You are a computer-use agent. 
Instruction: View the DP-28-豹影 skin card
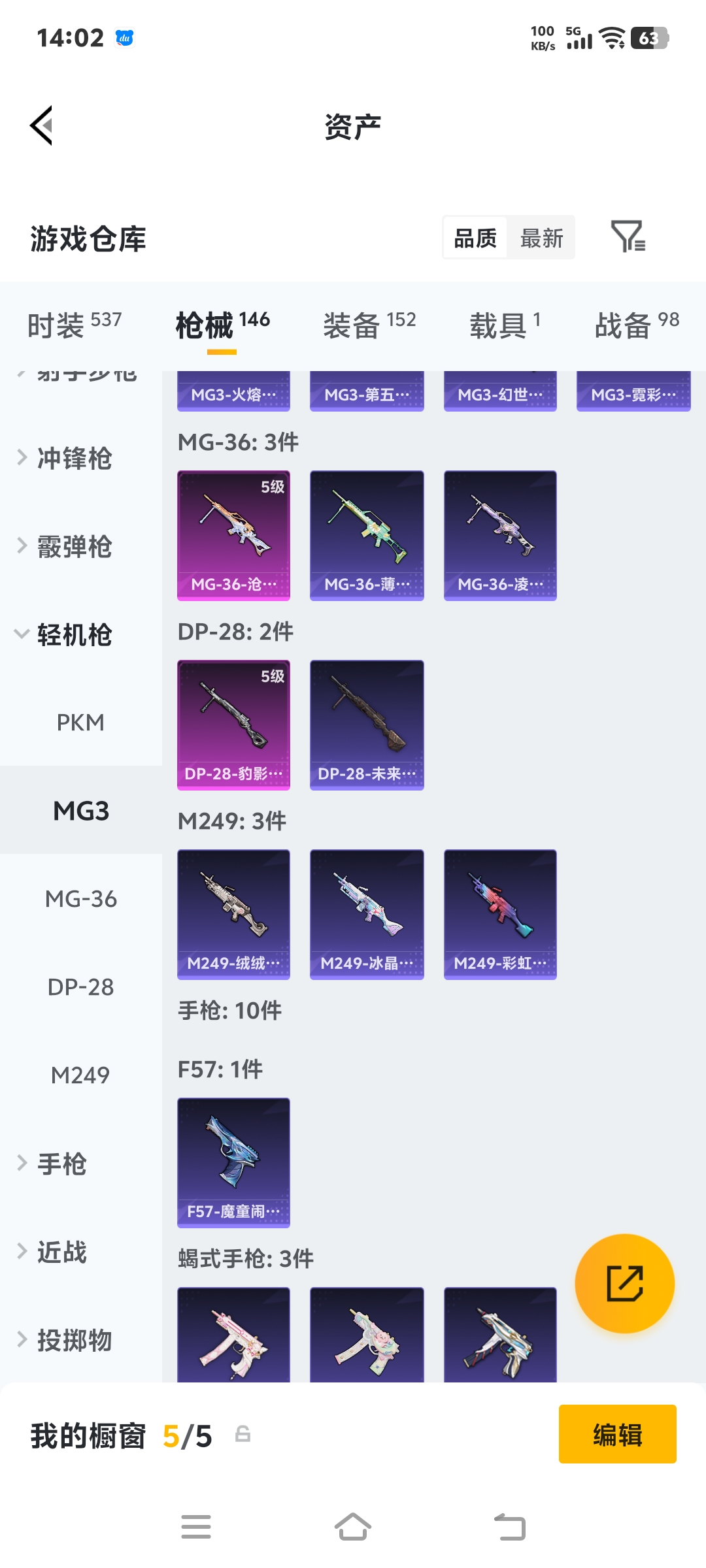pos(233,725)
